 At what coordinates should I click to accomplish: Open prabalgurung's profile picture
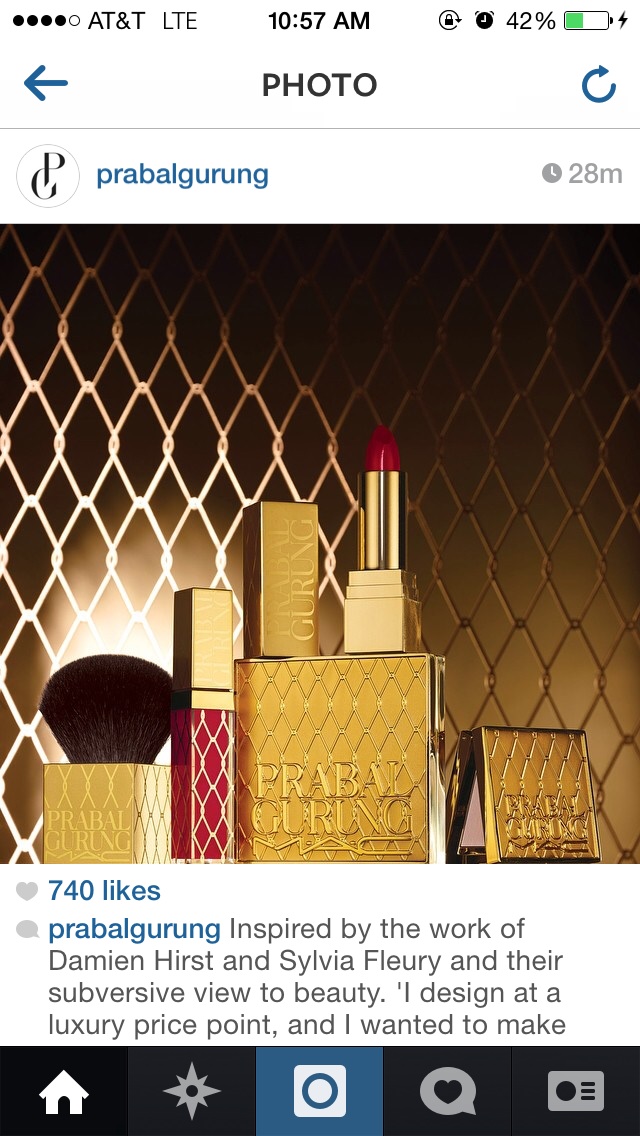48,175
